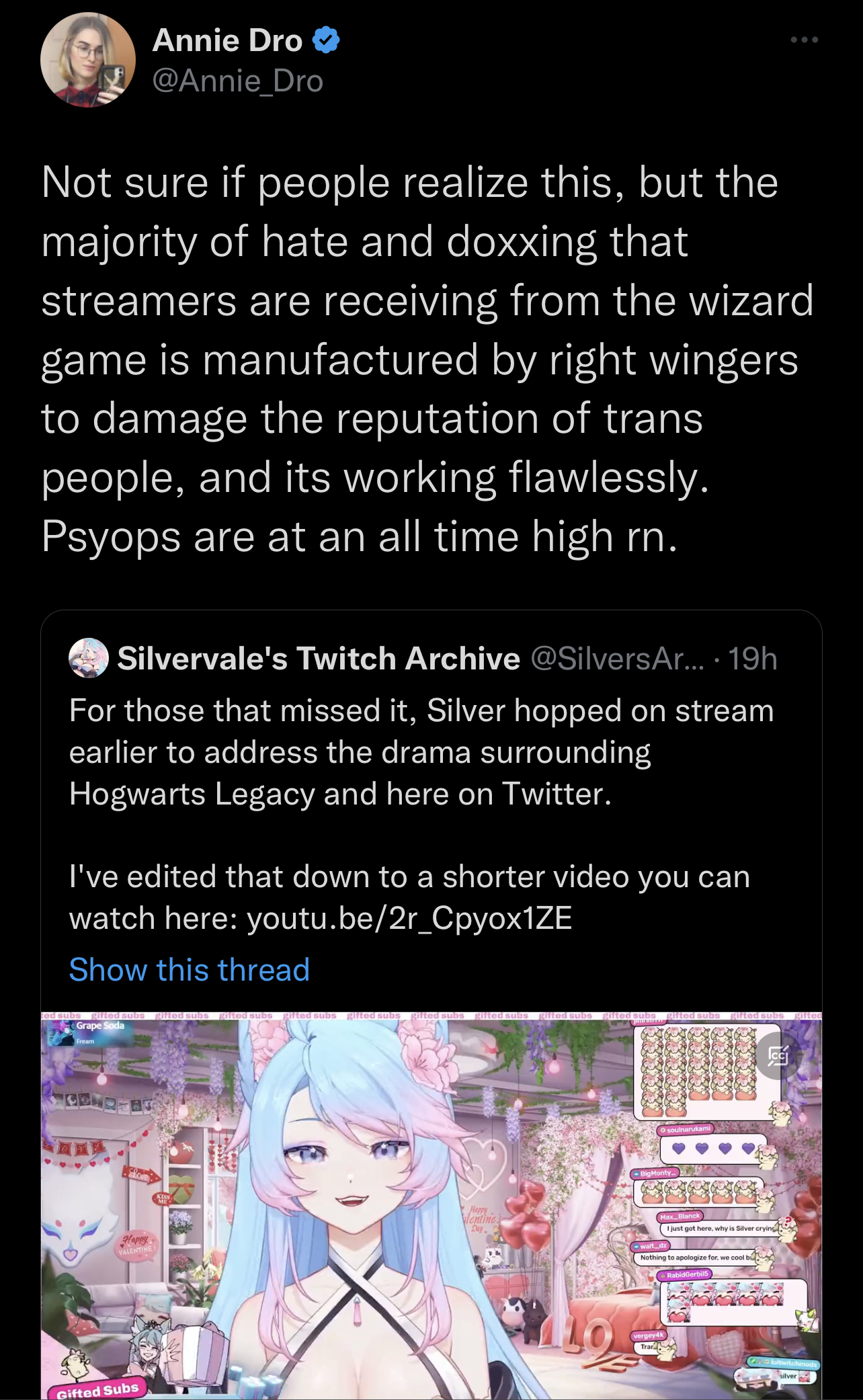Open Annie Dro's profile picture
This screenshot has height=1400, width=863.
pyautogui.click(x=88, y=60)
